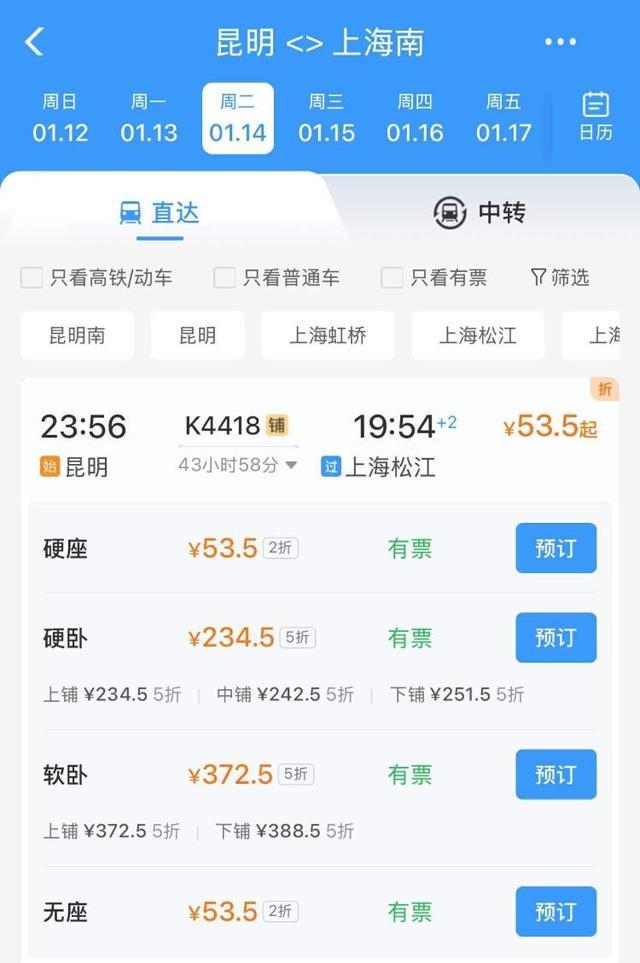Filter by the 昆明 station chip
Viewport: 640px width, 963px height.
click(197, 336)
